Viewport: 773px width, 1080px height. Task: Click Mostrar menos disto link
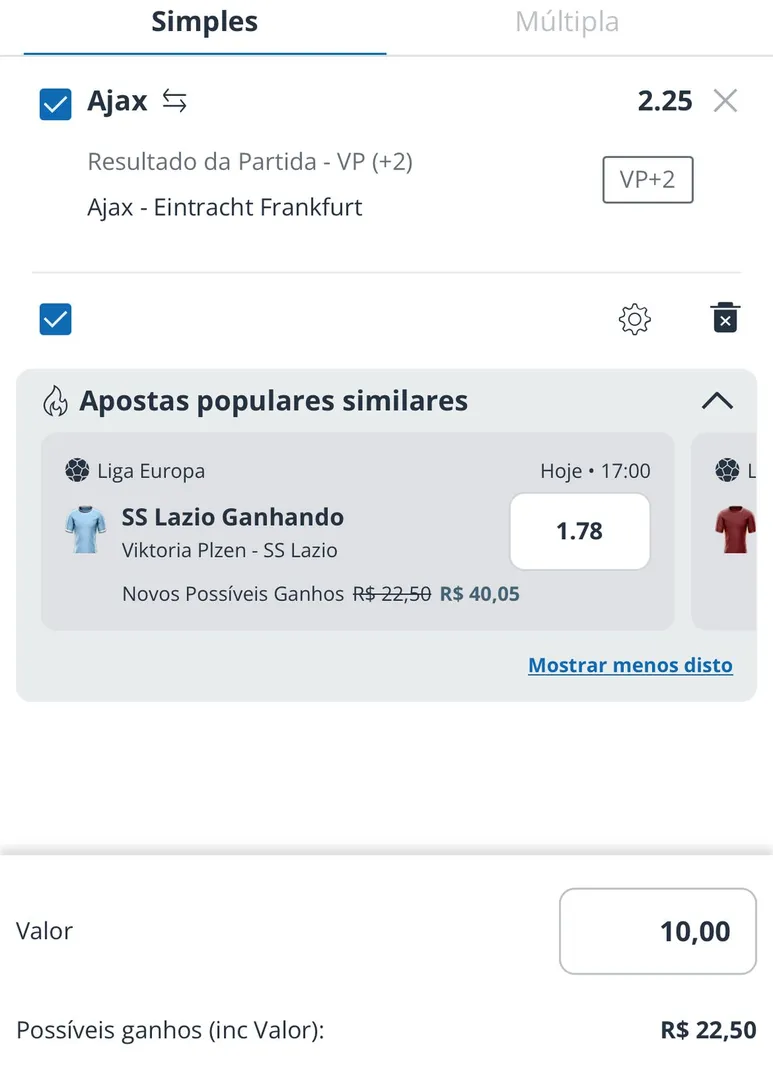tap(630, 664)
